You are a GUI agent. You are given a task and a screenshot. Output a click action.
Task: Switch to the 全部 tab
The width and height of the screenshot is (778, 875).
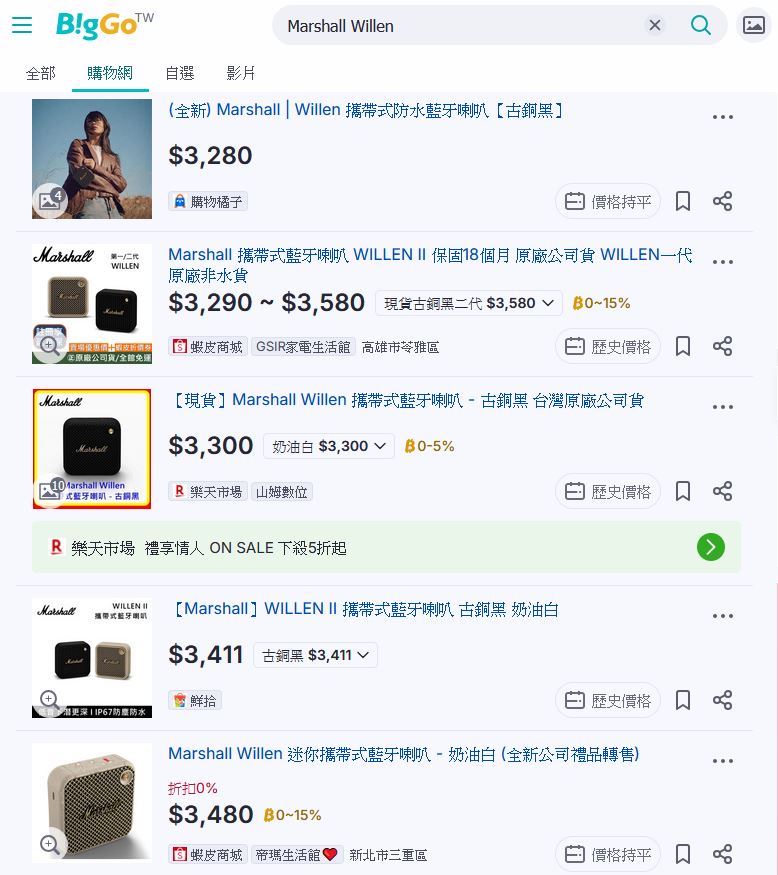point(41,73)
